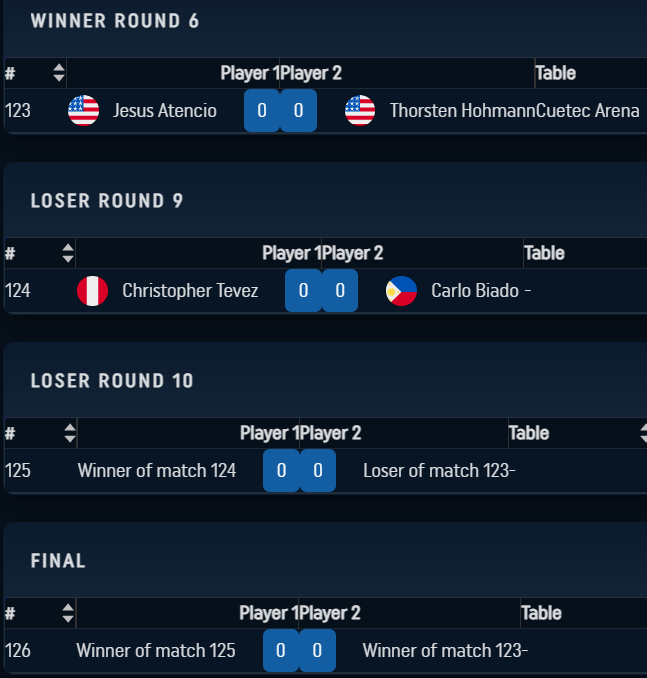Sort Loser Round 10 by match number

pyautogui.click(x=69, y=433)
